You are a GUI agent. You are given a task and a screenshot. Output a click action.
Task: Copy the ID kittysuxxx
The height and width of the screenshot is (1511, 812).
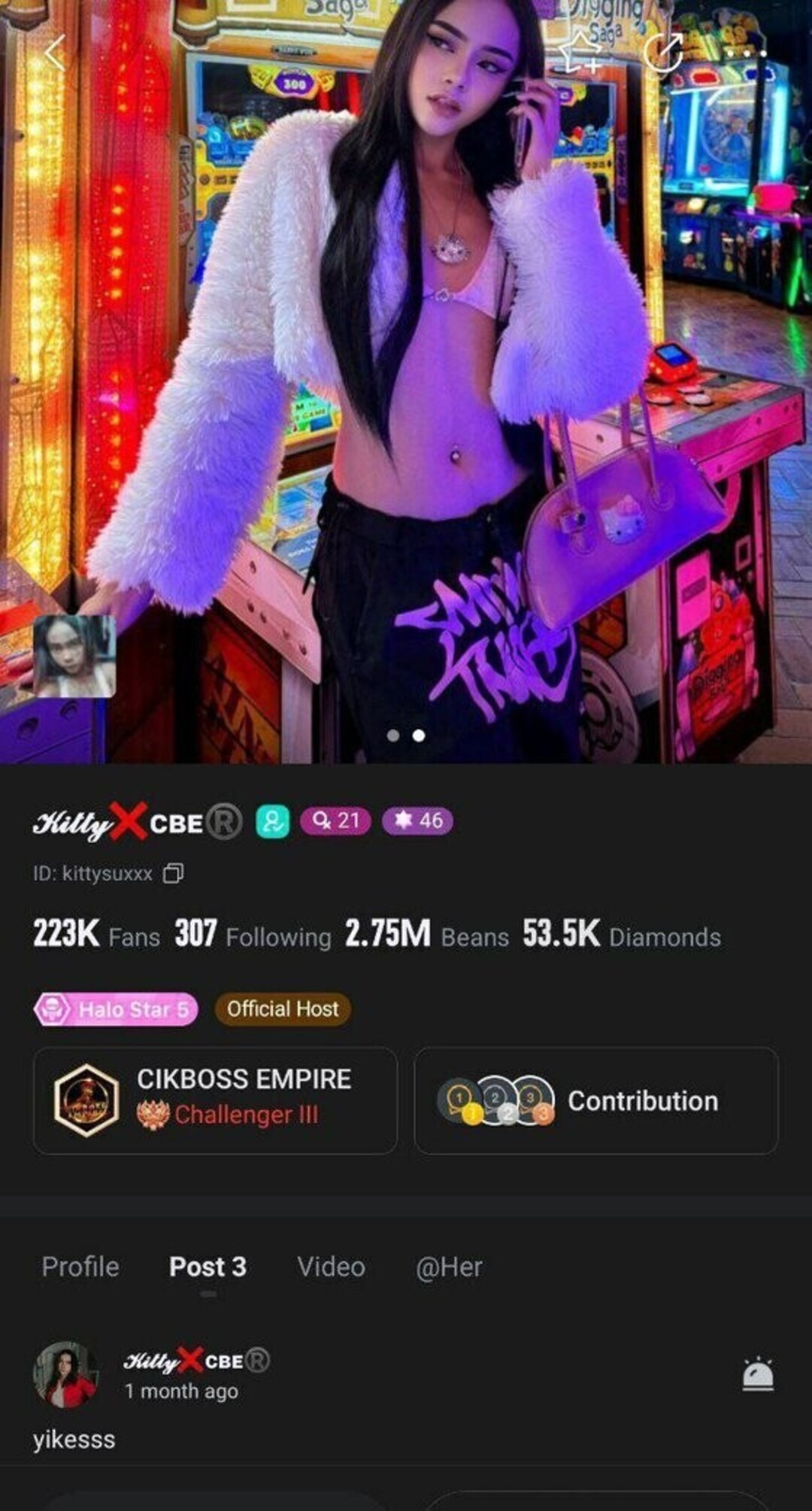point(174,873)
